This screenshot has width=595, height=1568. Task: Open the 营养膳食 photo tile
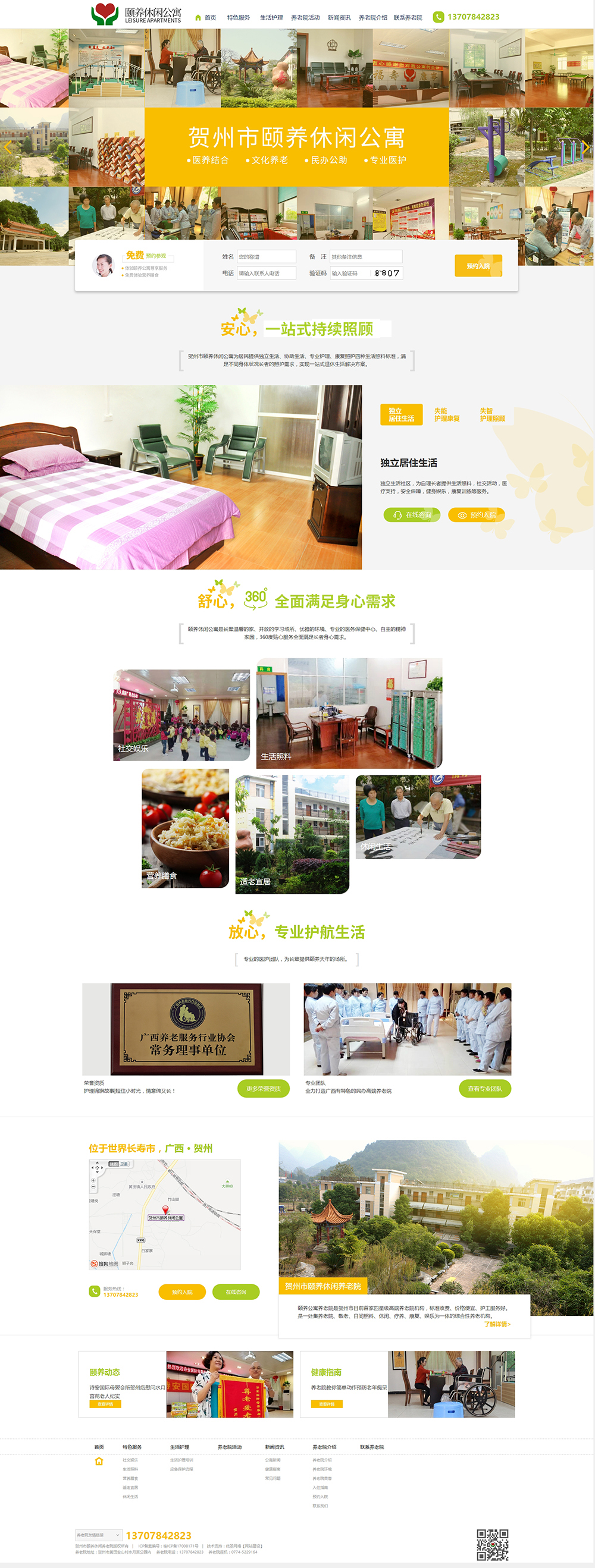point(185,828)
